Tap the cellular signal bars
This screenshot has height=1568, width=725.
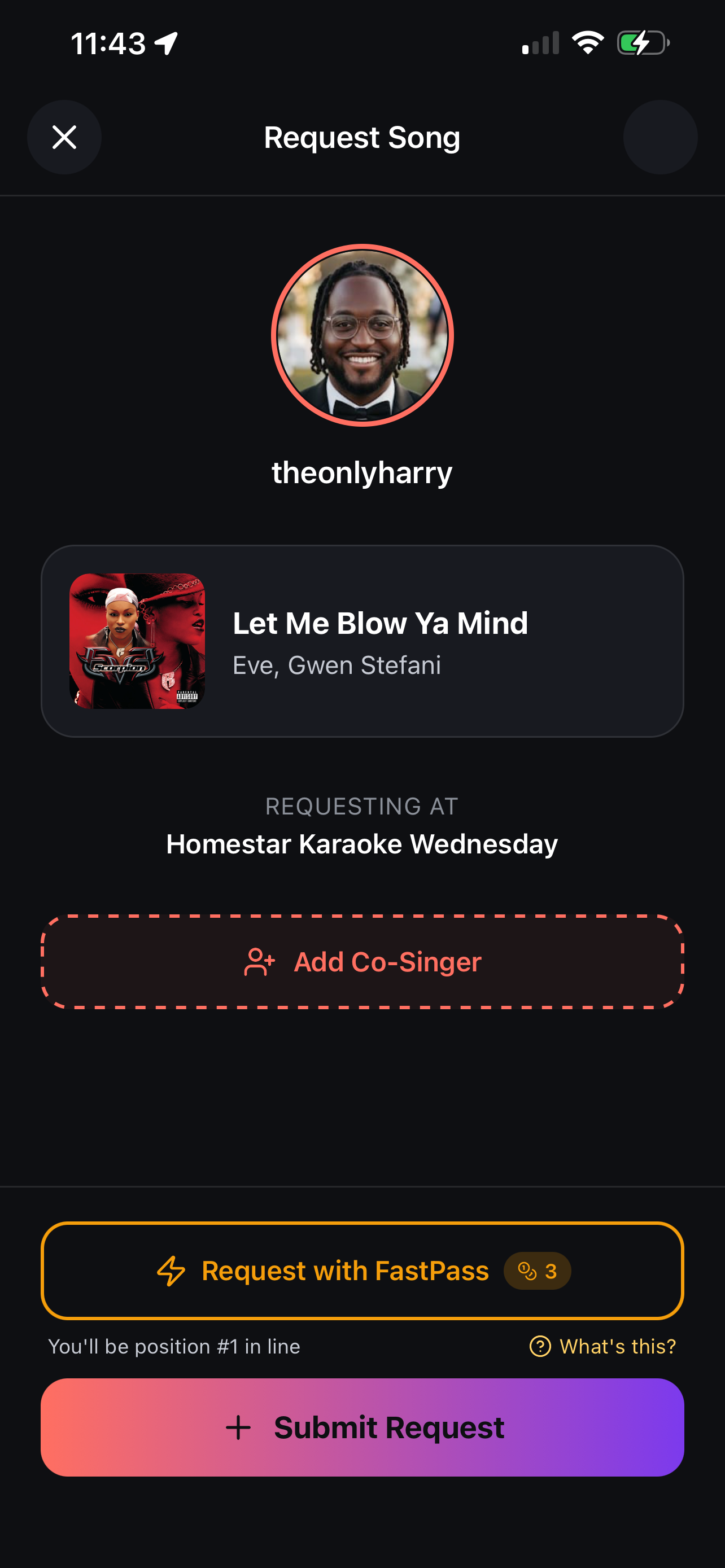[540, 42]
